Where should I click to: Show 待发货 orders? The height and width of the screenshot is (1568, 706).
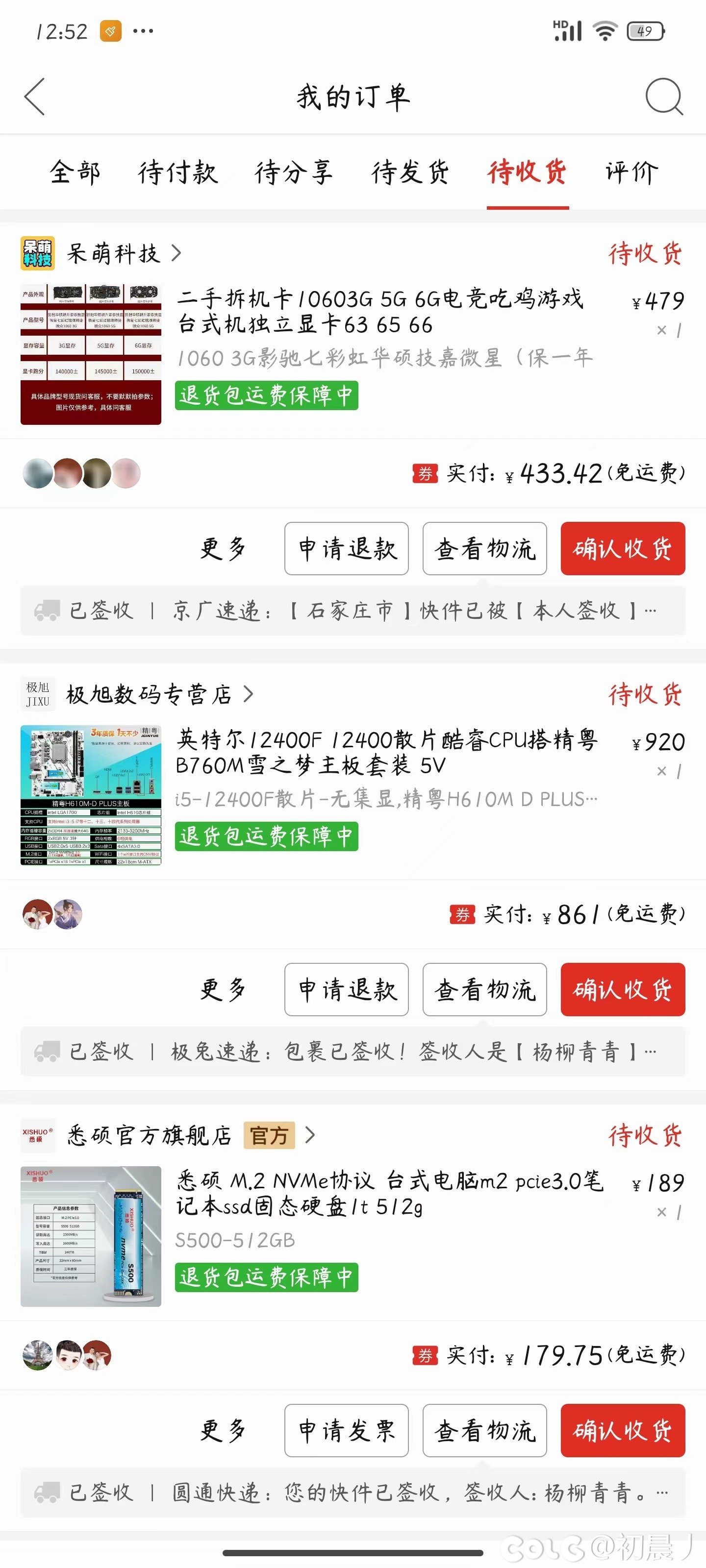tap(410, 172)
